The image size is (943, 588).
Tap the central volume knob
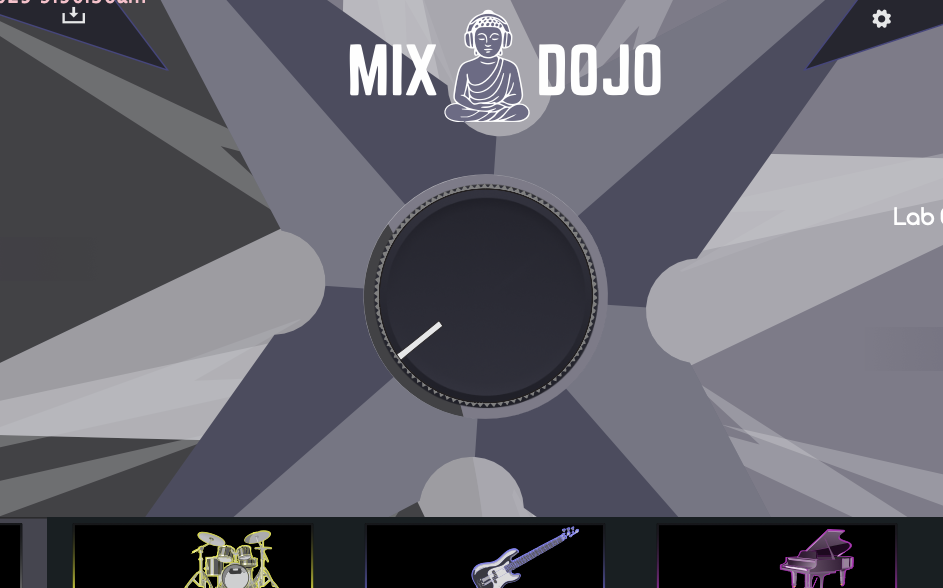pyautogui.click(x=485, y=296)
